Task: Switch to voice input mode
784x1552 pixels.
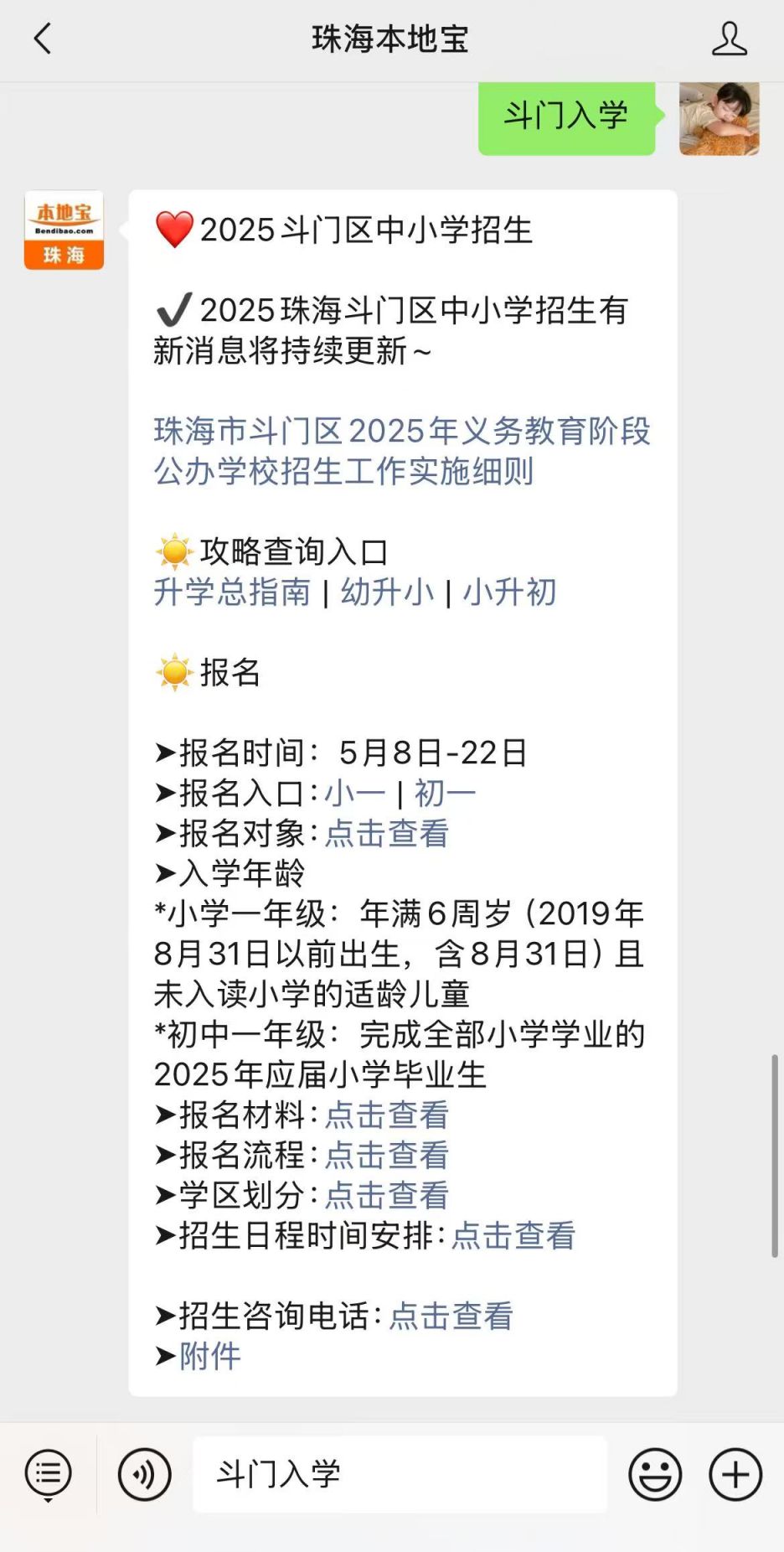Action: [x=145, y=1474]
